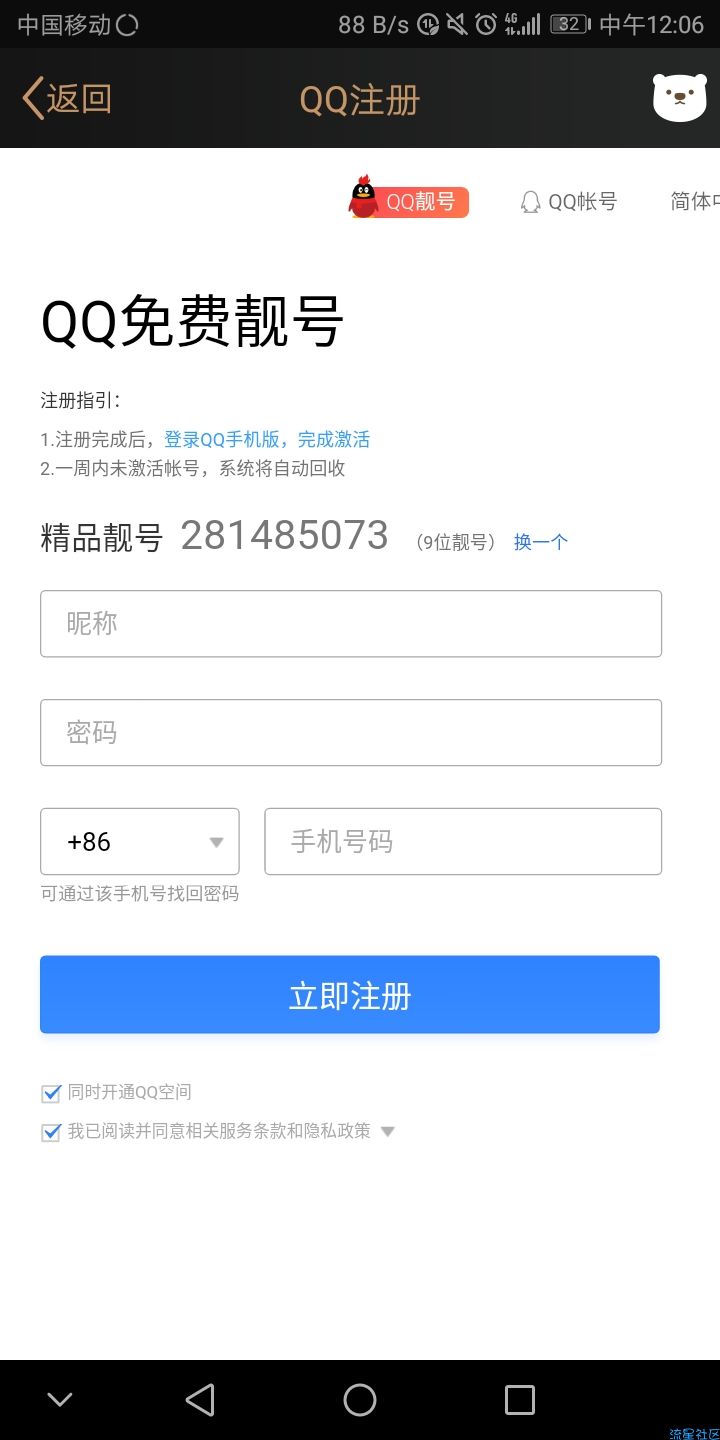Go back using the 返回 button
This screenshot has width=720, height=1440.
pos(67,99)
